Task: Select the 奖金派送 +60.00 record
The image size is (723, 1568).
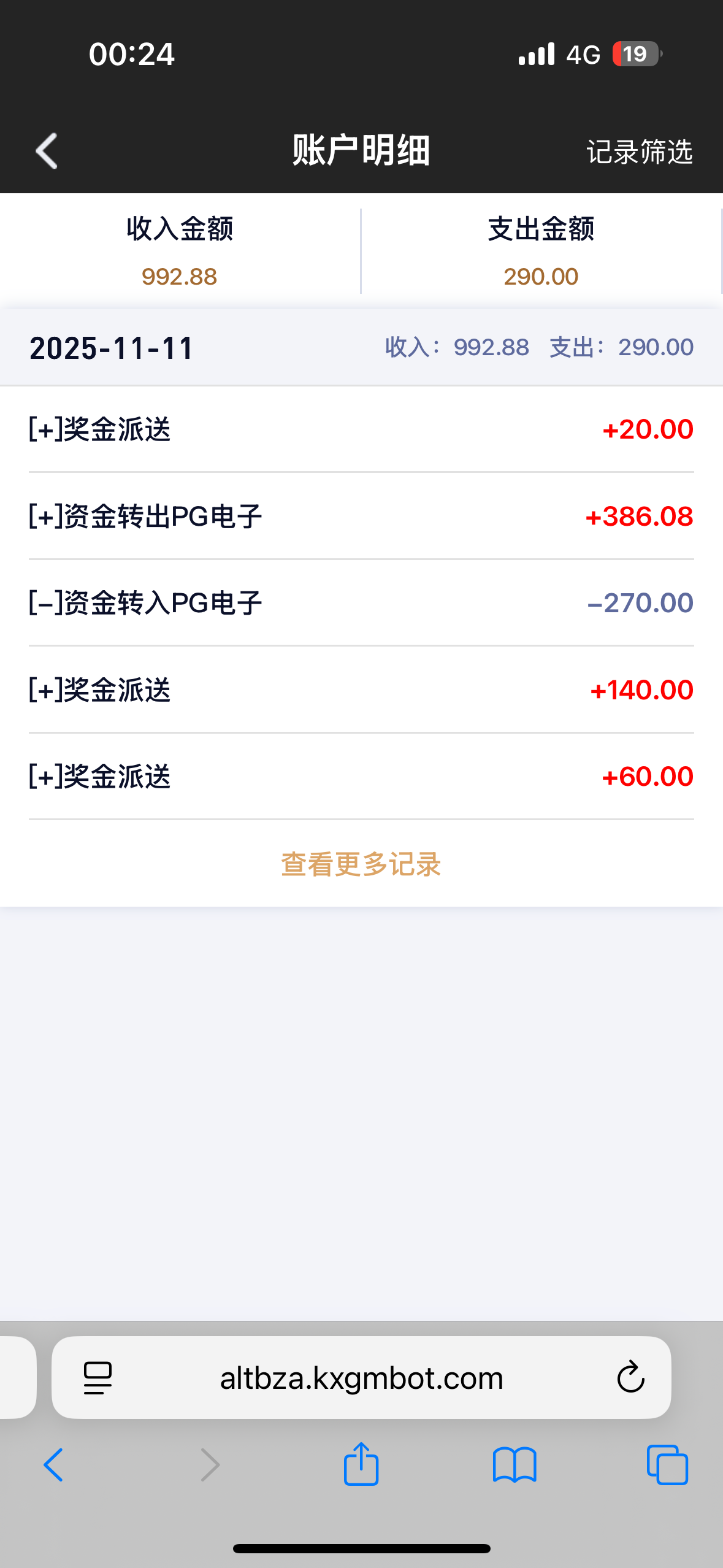Action: [361, 777]
